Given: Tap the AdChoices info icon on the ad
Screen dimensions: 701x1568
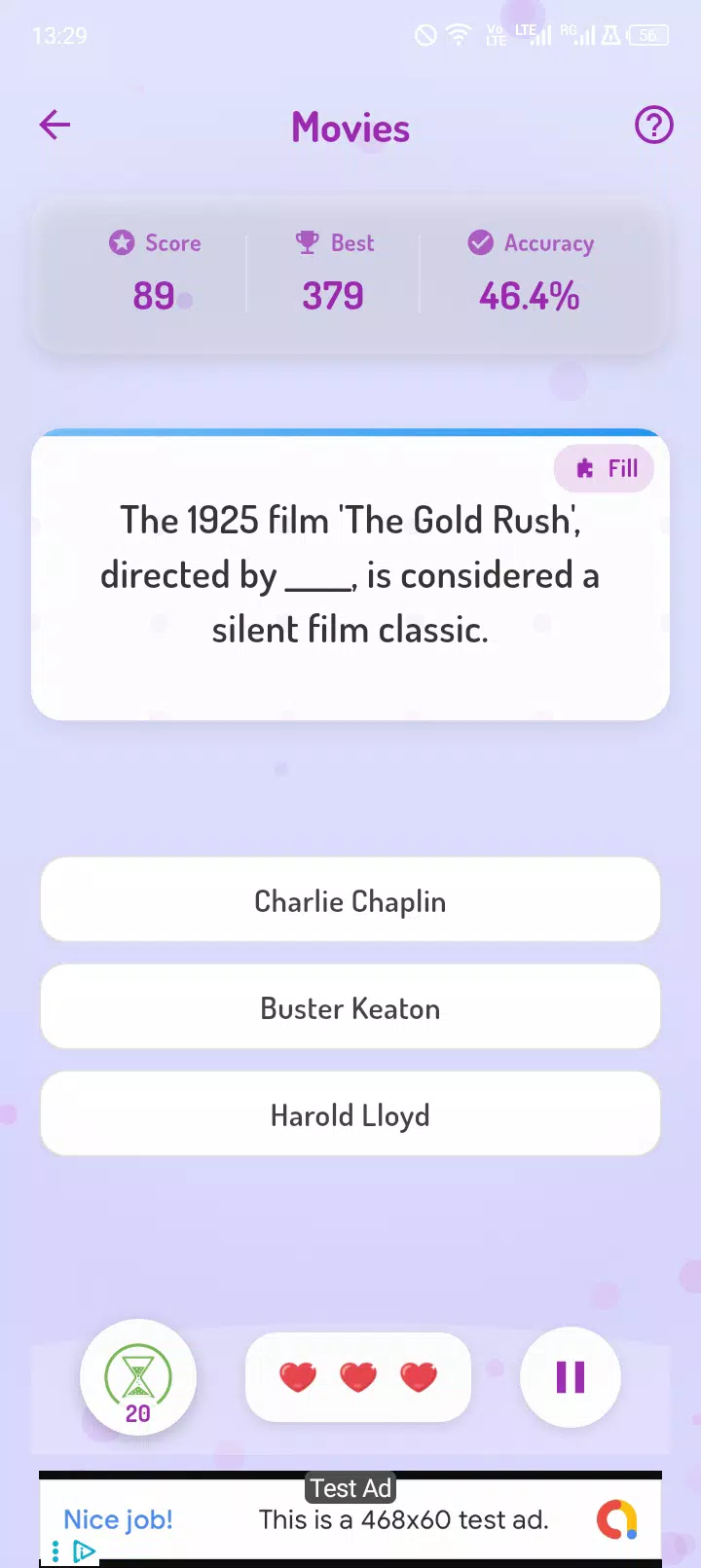Looking at the screenshot, I should coord(84,1551).
